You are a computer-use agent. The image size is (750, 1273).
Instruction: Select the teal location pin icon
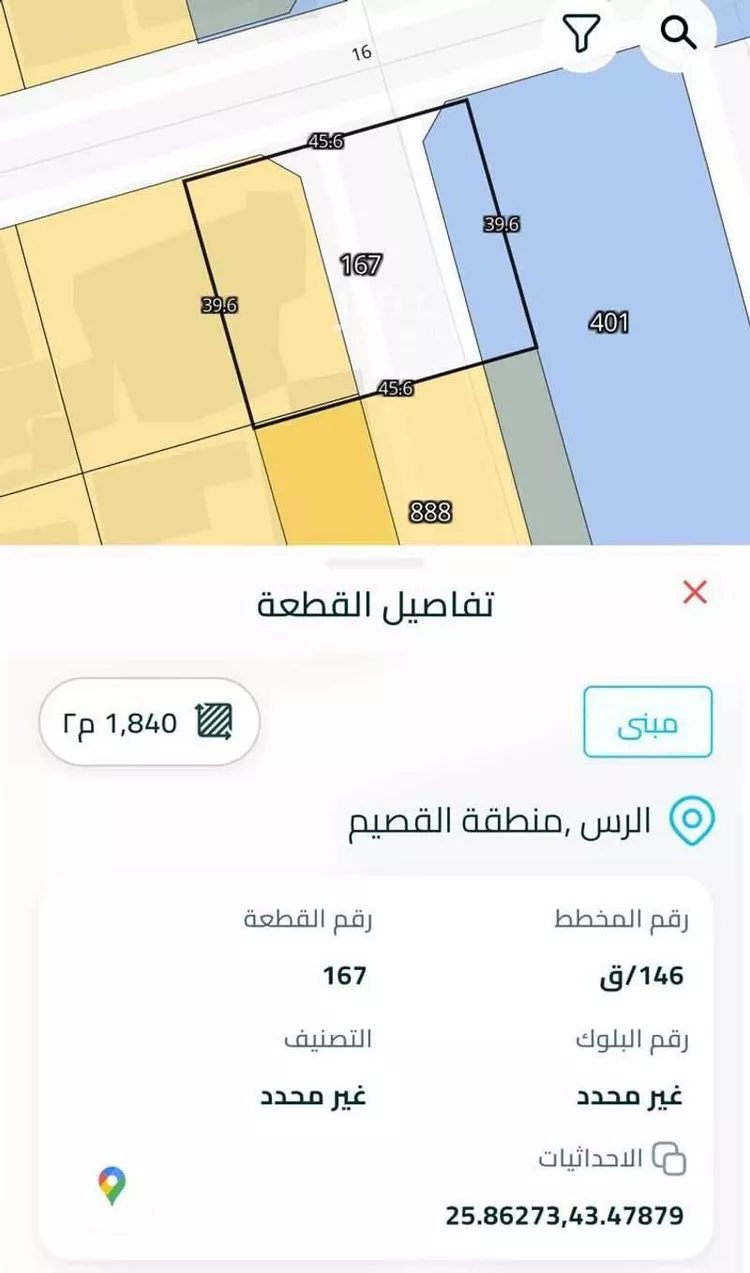[690, 819]
